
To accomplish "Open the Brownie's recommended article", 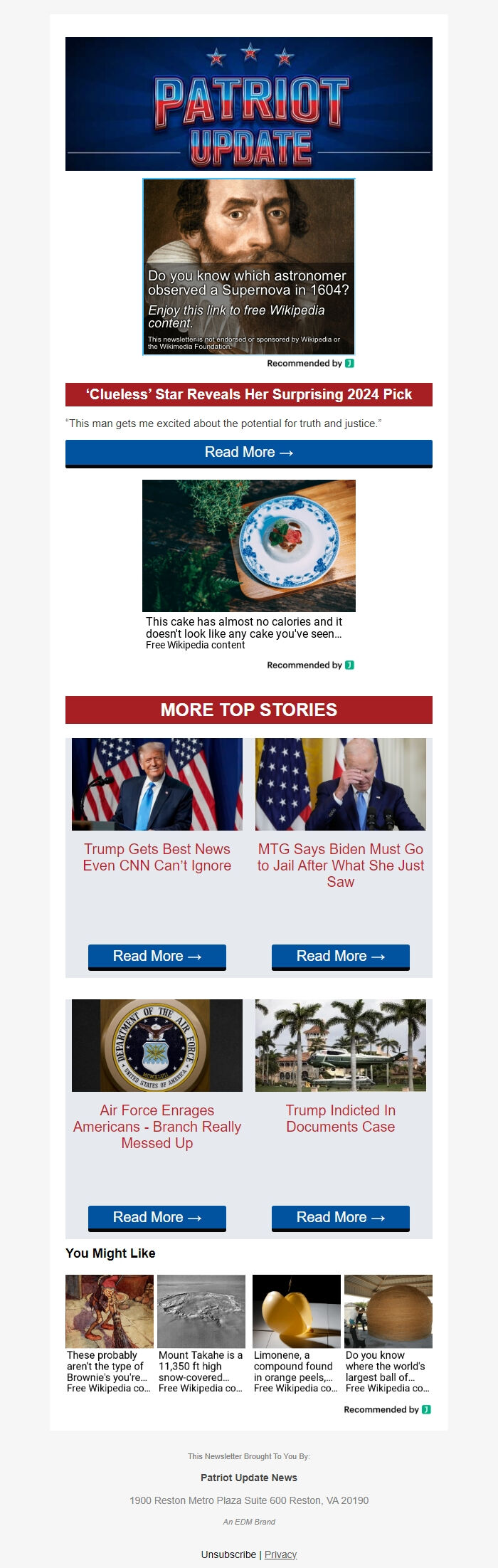I will pyautogui.click(x=109, y=1333).
